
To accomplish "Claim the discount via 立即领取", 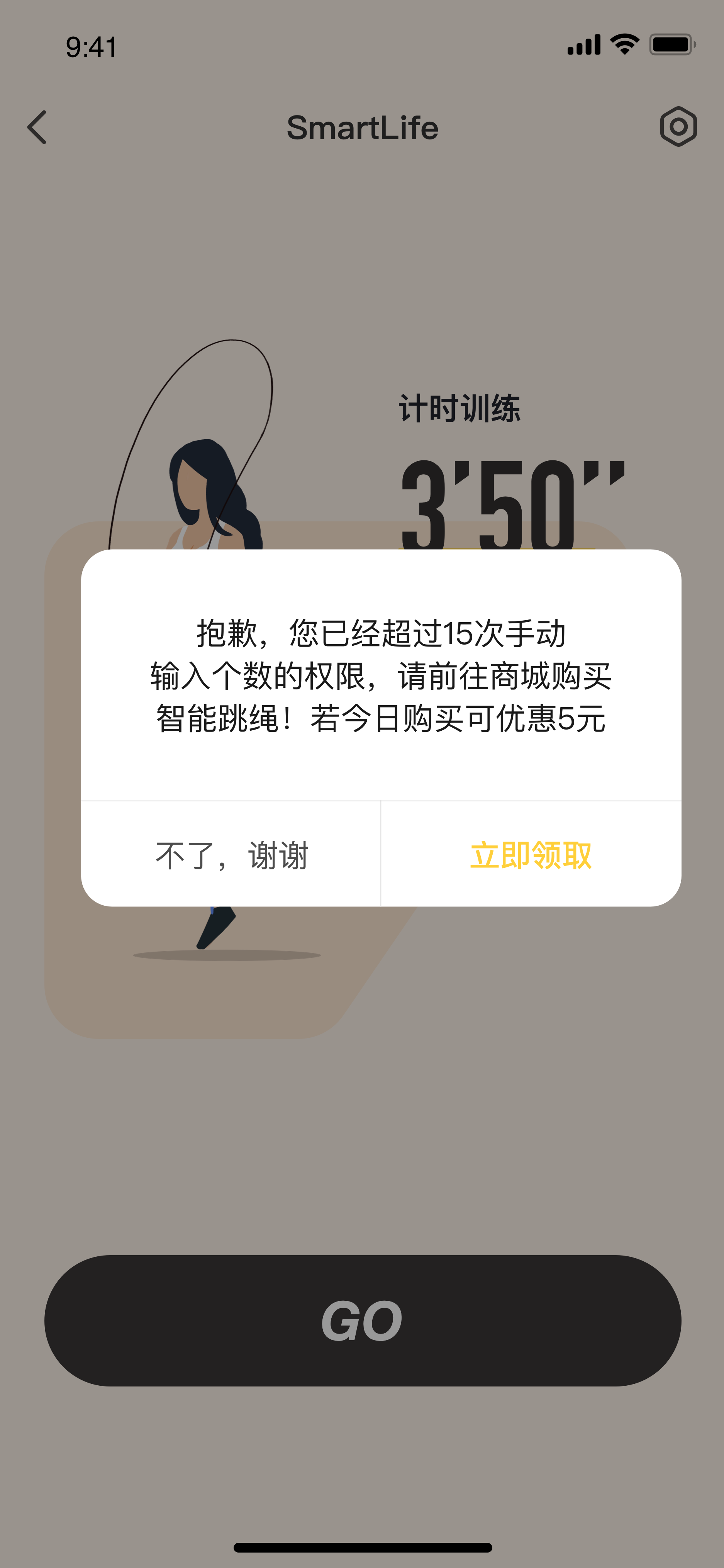I will tap(531, 855).
